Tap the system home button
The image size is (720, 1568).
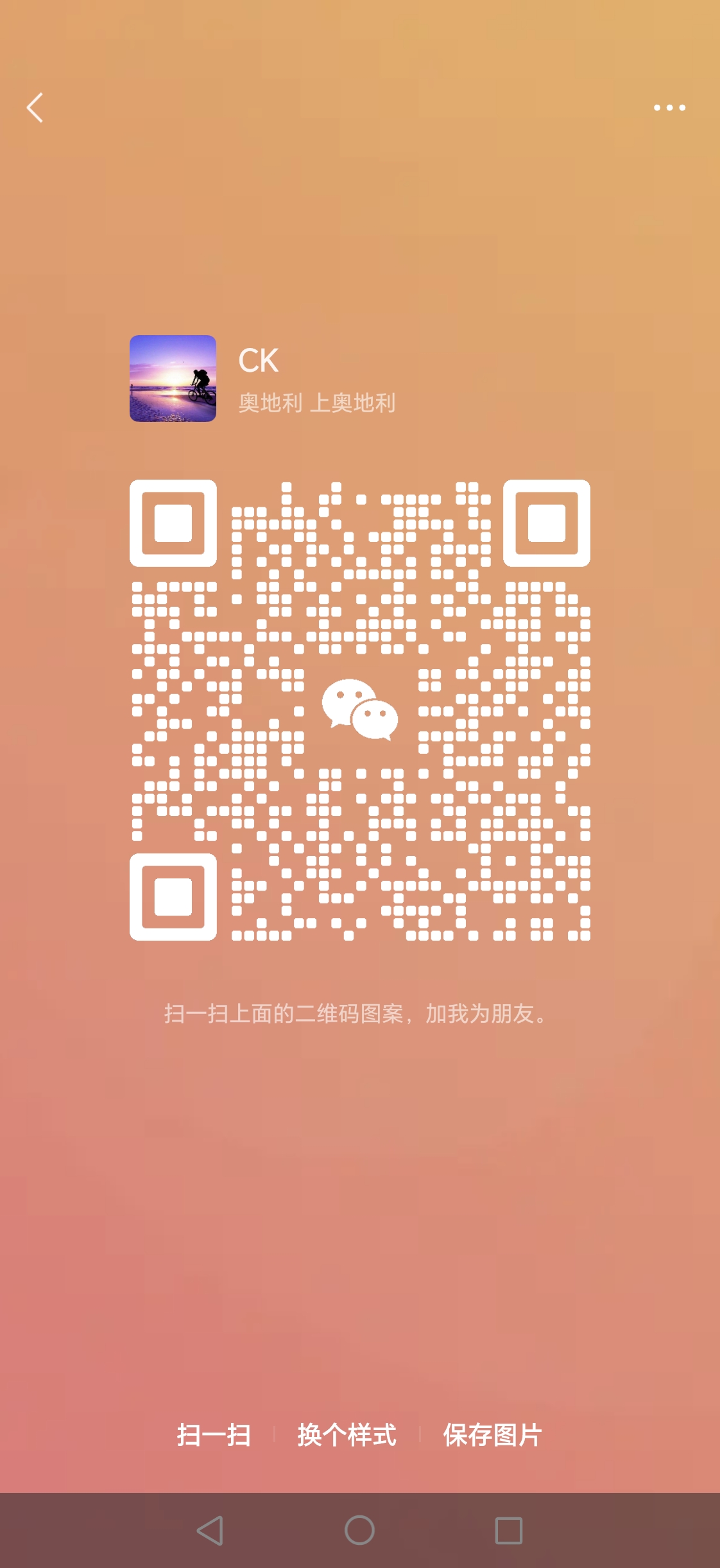pos(359,1530)
